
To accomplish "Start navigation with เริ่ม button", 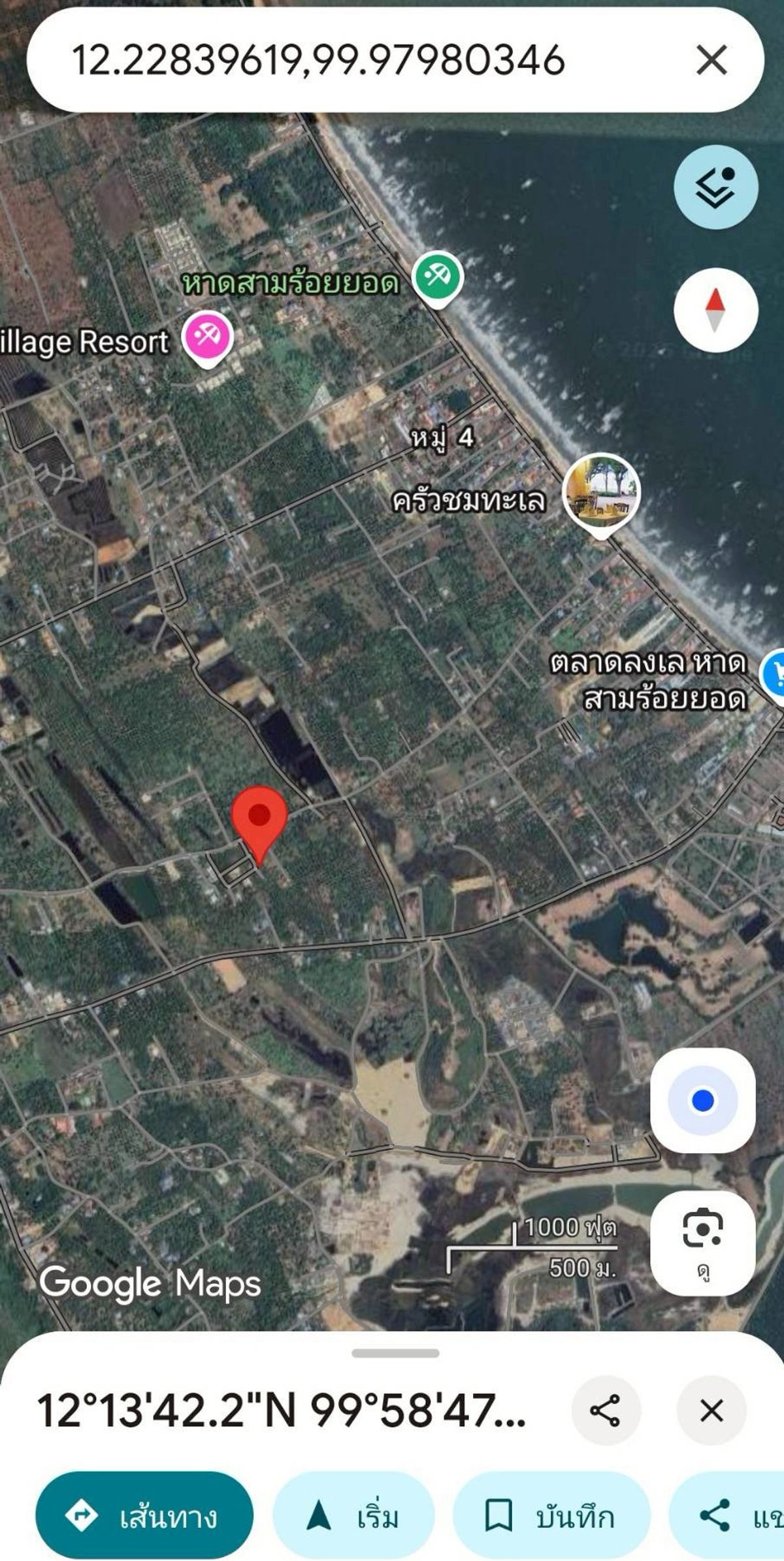I will [353, 1515].
